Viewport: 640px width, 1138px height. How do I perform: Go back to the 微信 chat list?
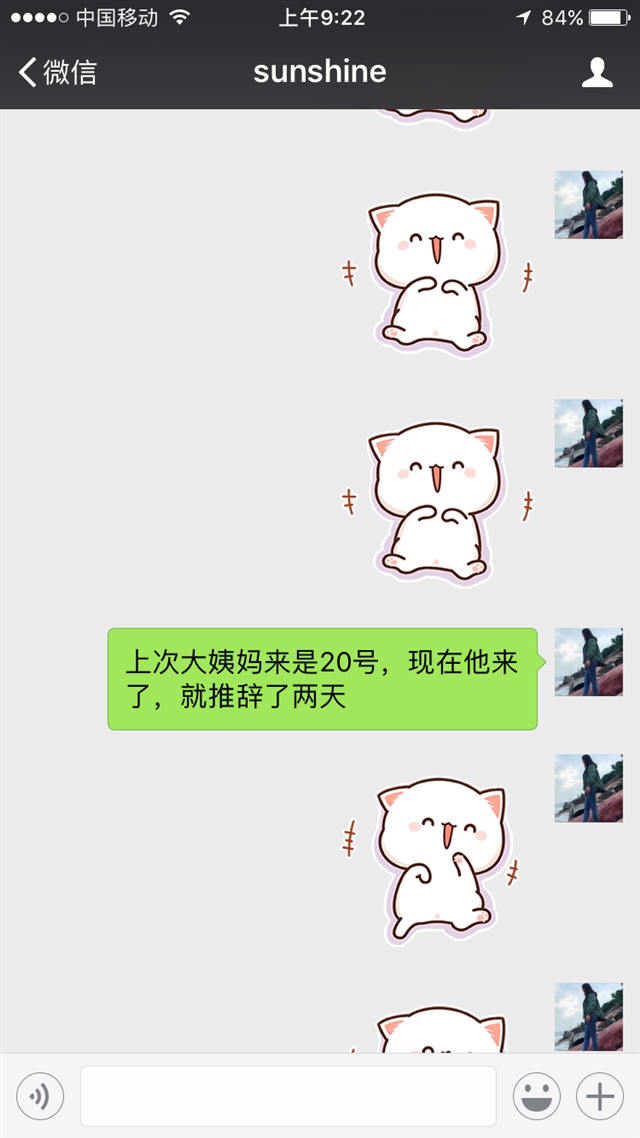(x=58, y=72)
